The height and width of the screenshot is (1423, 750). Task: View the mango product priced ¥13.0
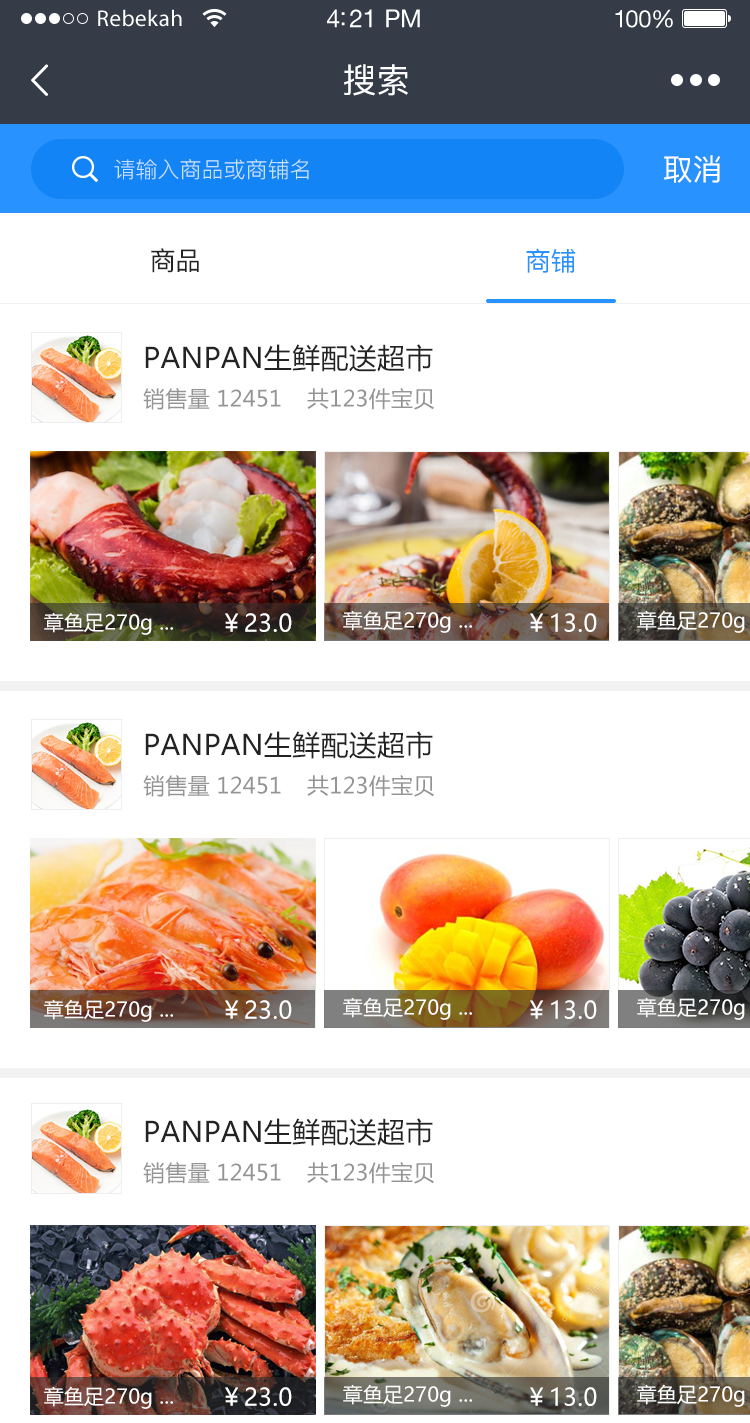(466, 932)
